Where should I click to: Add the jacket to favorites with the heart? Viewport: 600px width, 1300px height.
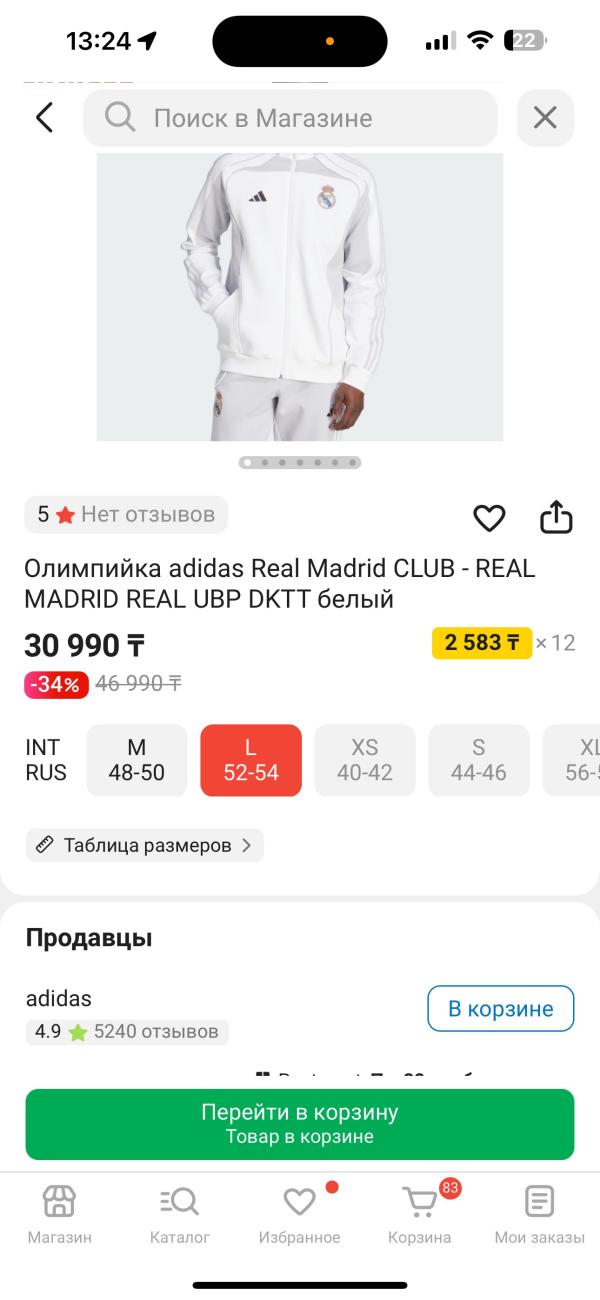click(489, 518)
